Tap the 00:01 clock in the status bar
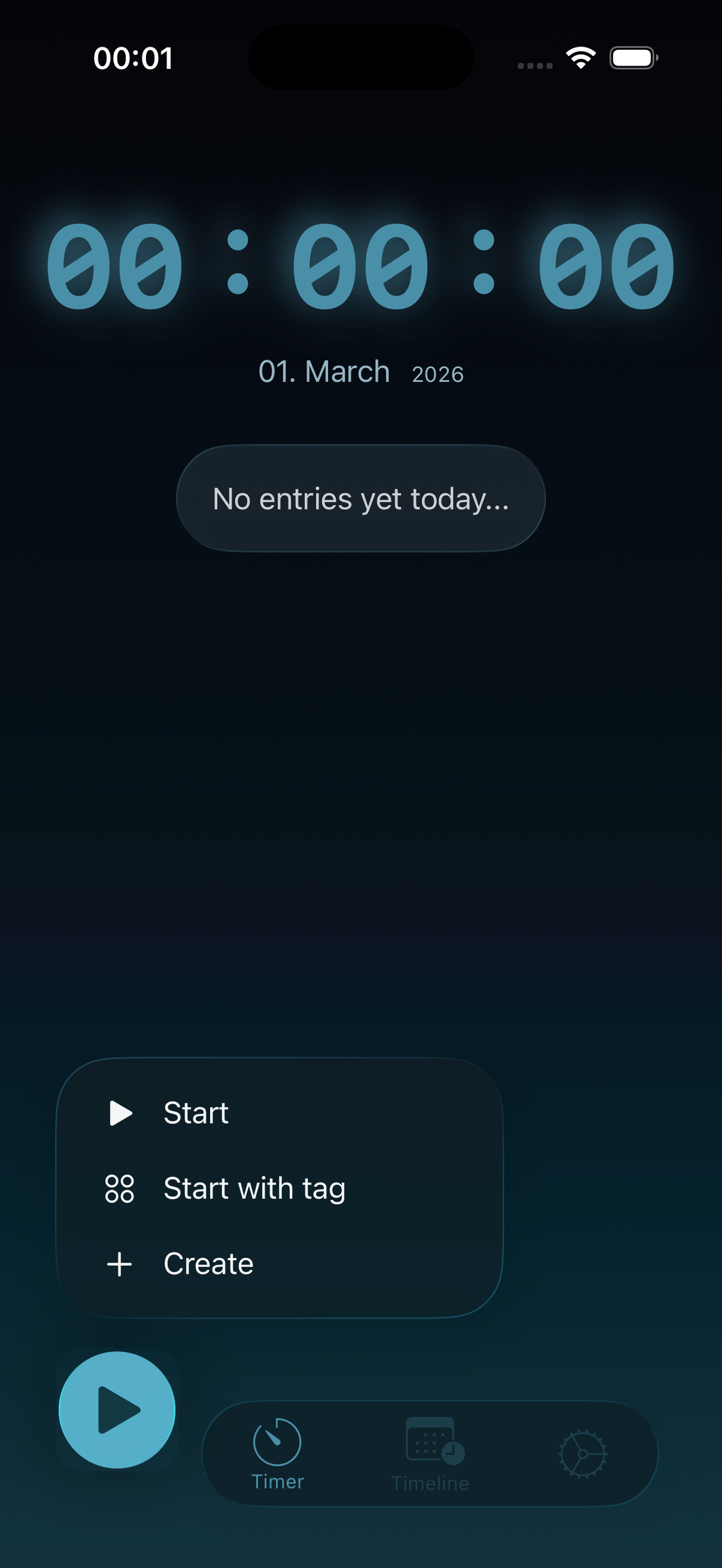The height and width of the screenshot is (1568, 722). [x=133, y=58]
